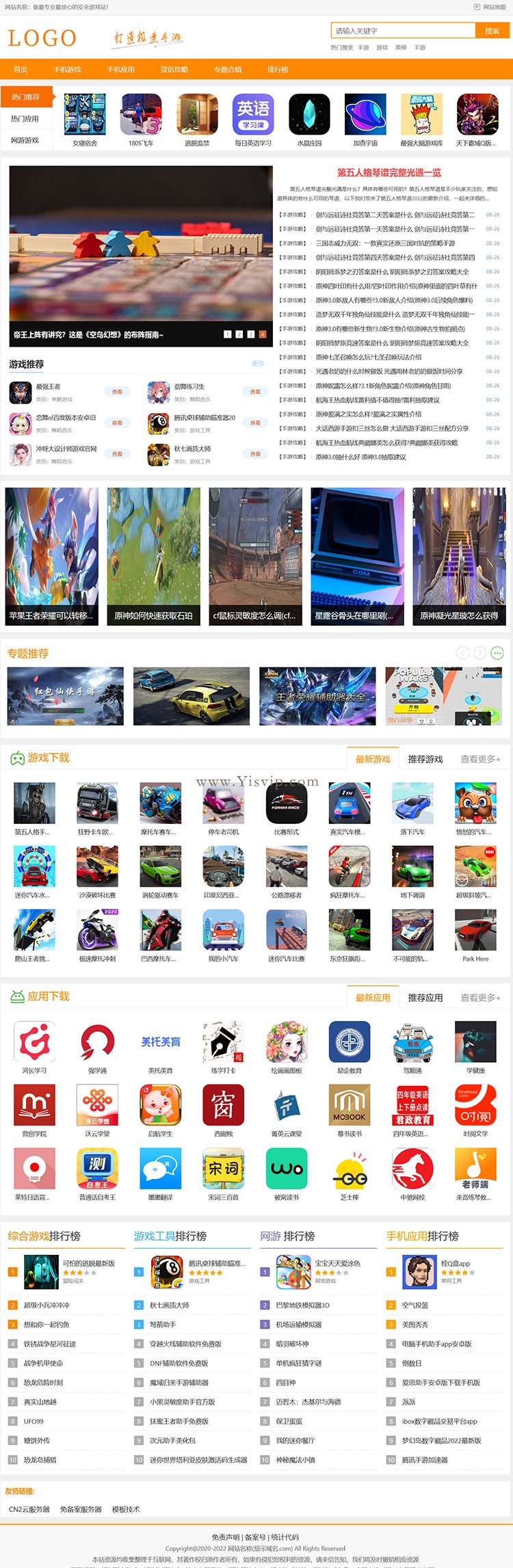Screen dimensions: 513x1568
Task: Open 超级小兵冲冲冲 in the game ranking
Action: (x=47, y=1305)
